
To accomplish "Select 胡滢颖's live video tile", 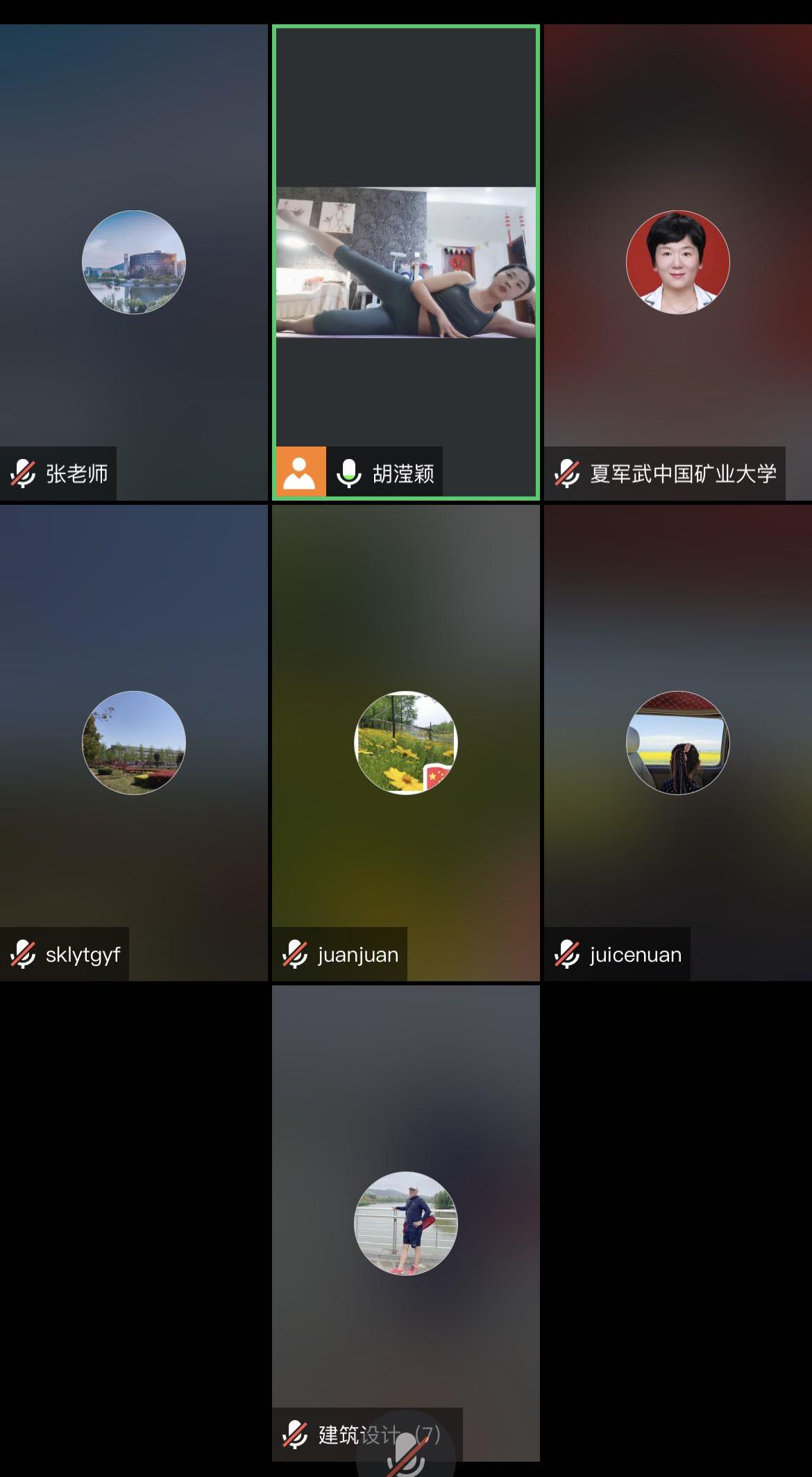I will tap(406, 262).
